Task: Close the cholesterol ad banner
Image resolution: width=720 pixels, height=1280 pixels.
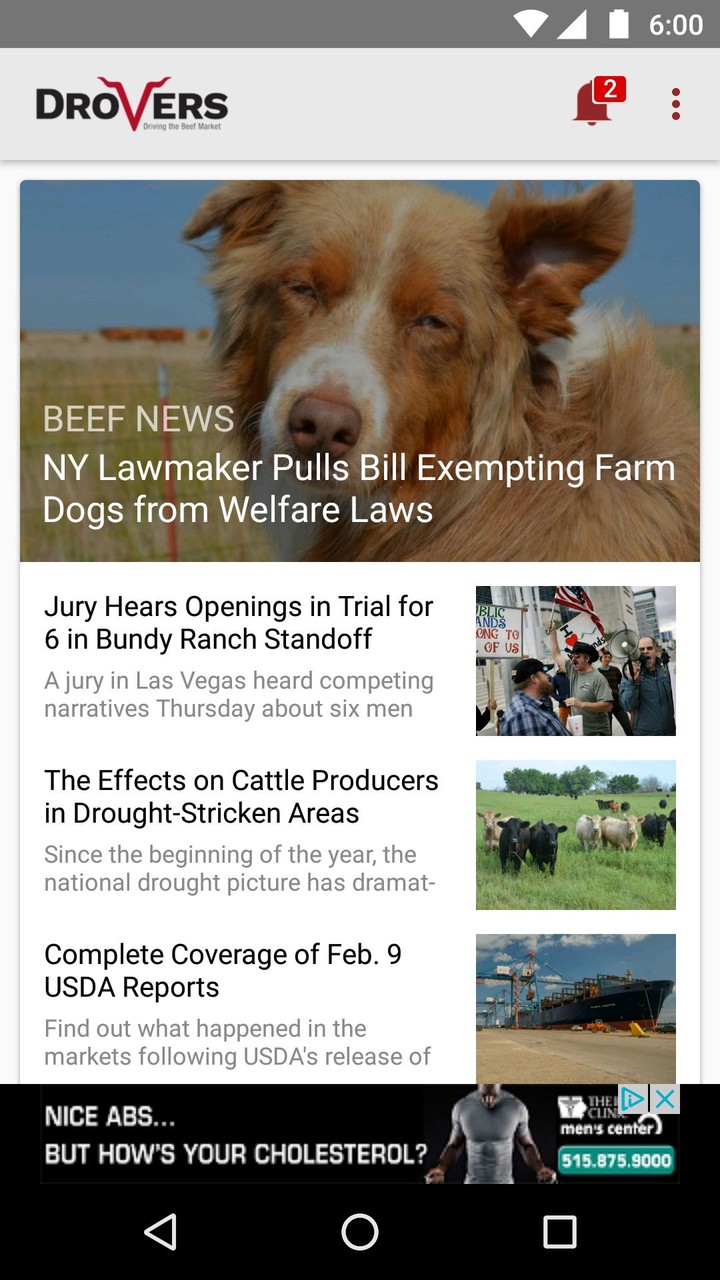Action: (665, 1099)
